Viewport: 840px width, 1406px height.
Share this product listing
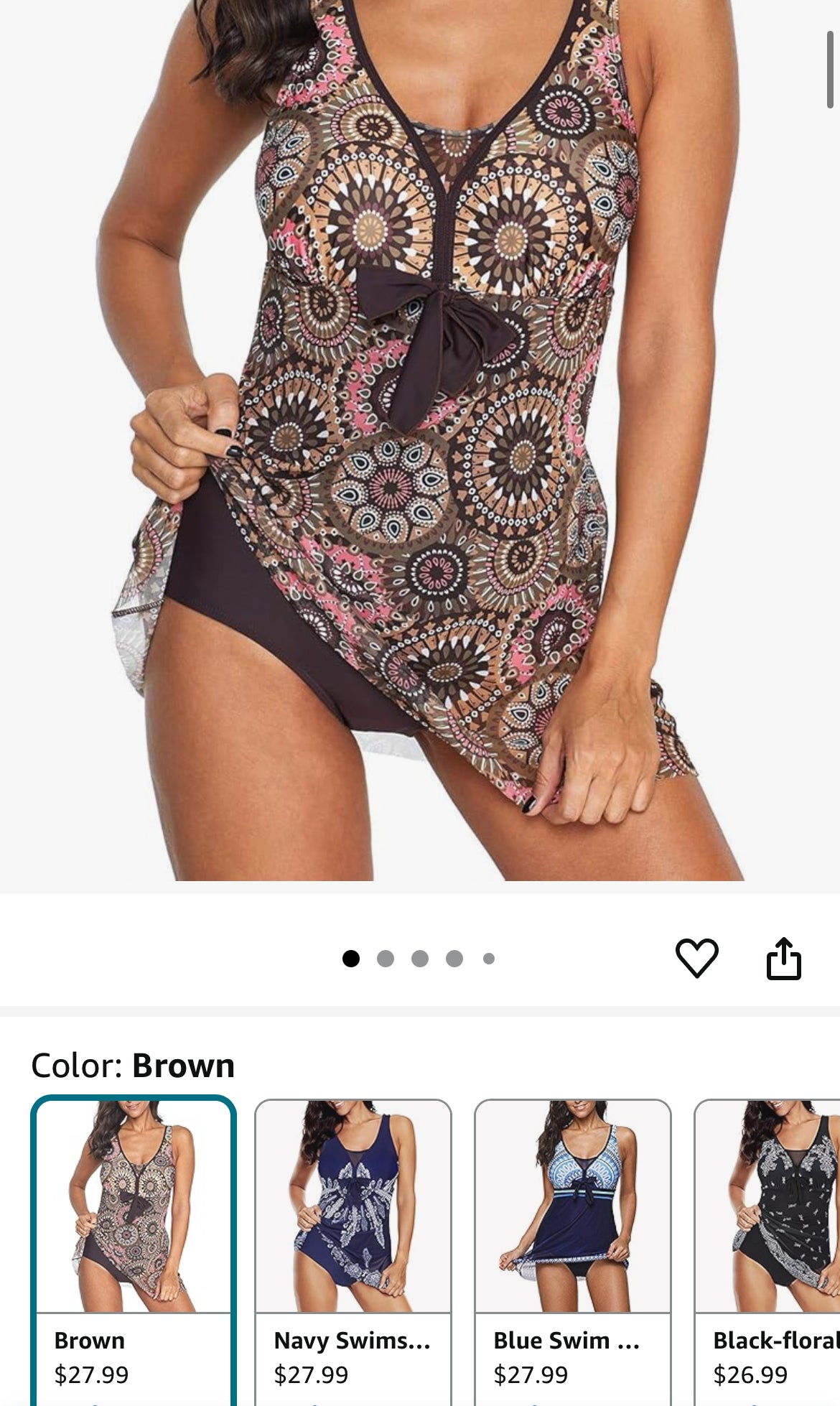coord(783,958)
